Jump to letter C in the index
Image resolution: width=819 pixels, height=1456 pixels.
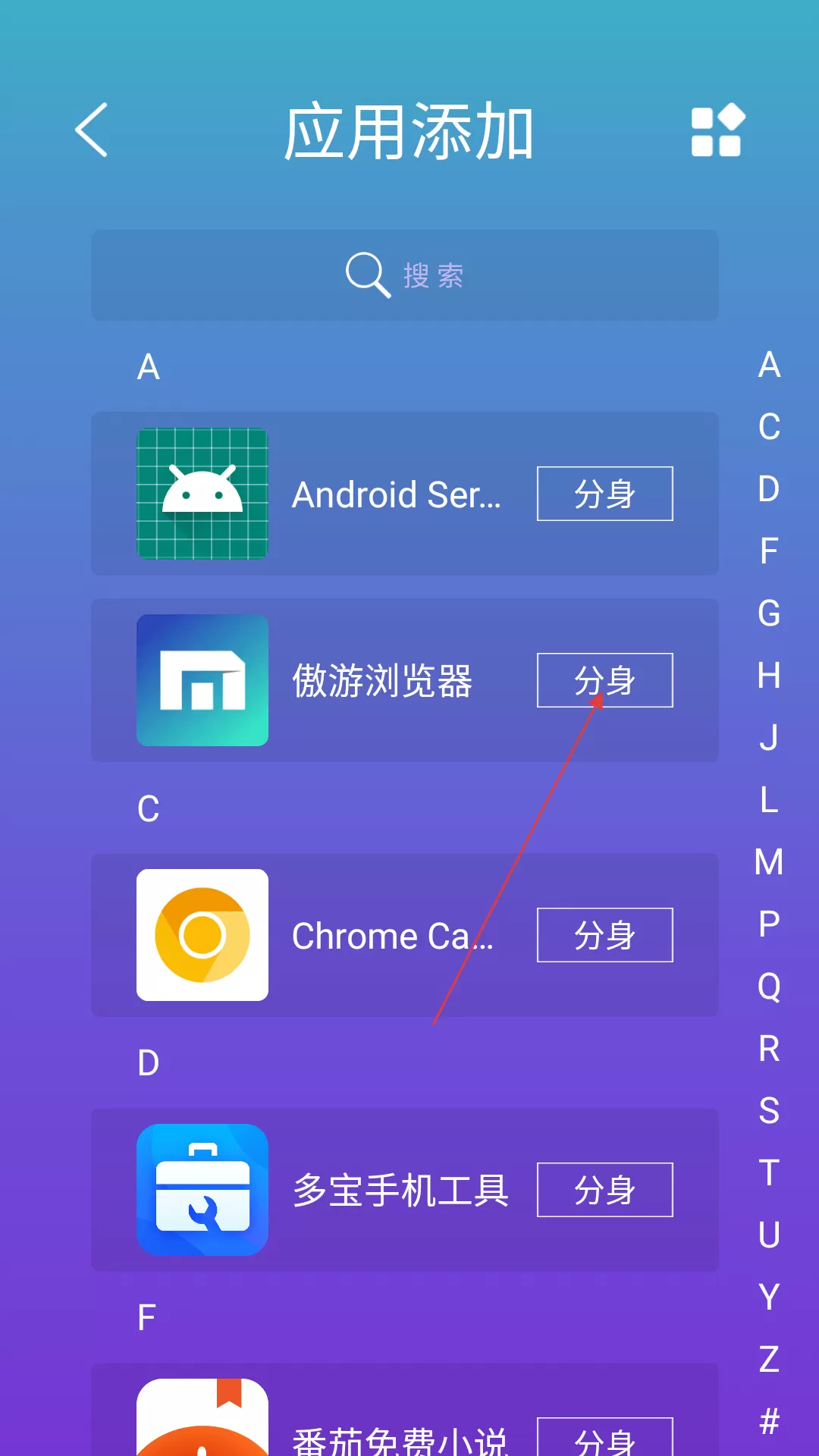coord(769,427)
